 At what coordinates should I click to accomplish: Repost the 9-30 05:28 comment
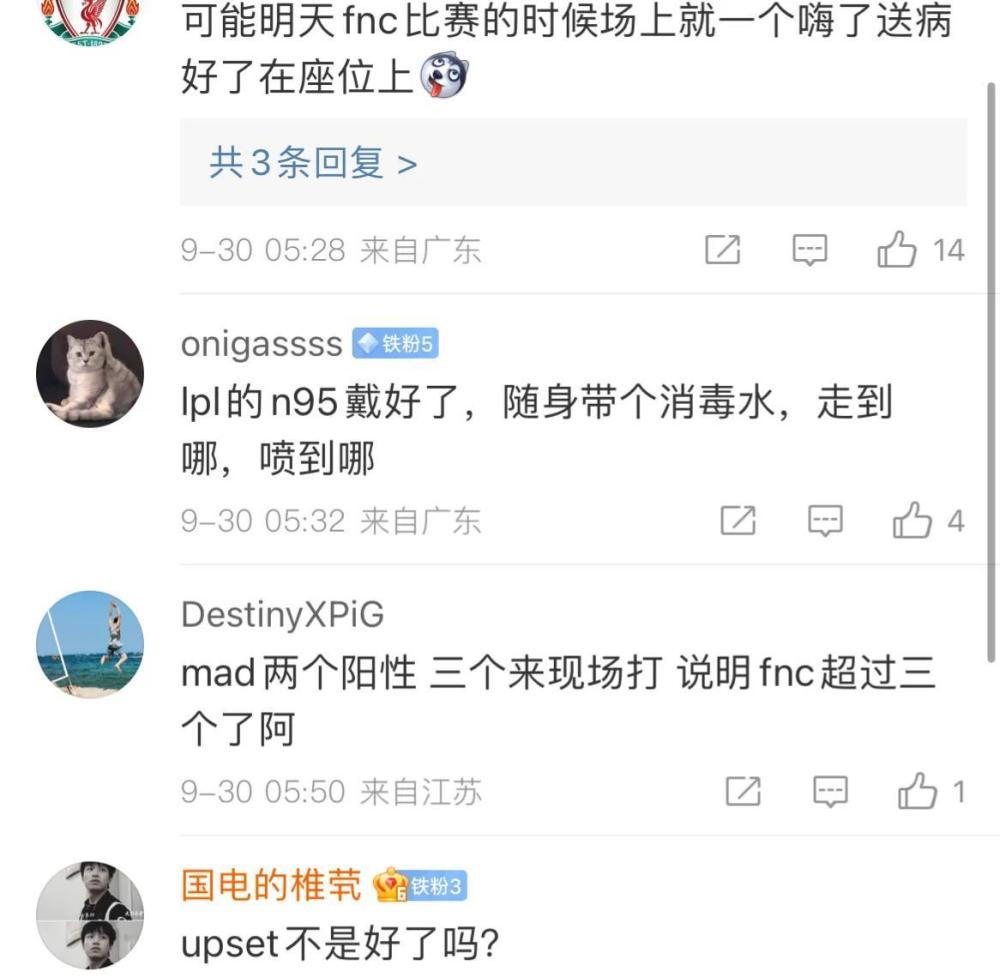click(722, 250)
